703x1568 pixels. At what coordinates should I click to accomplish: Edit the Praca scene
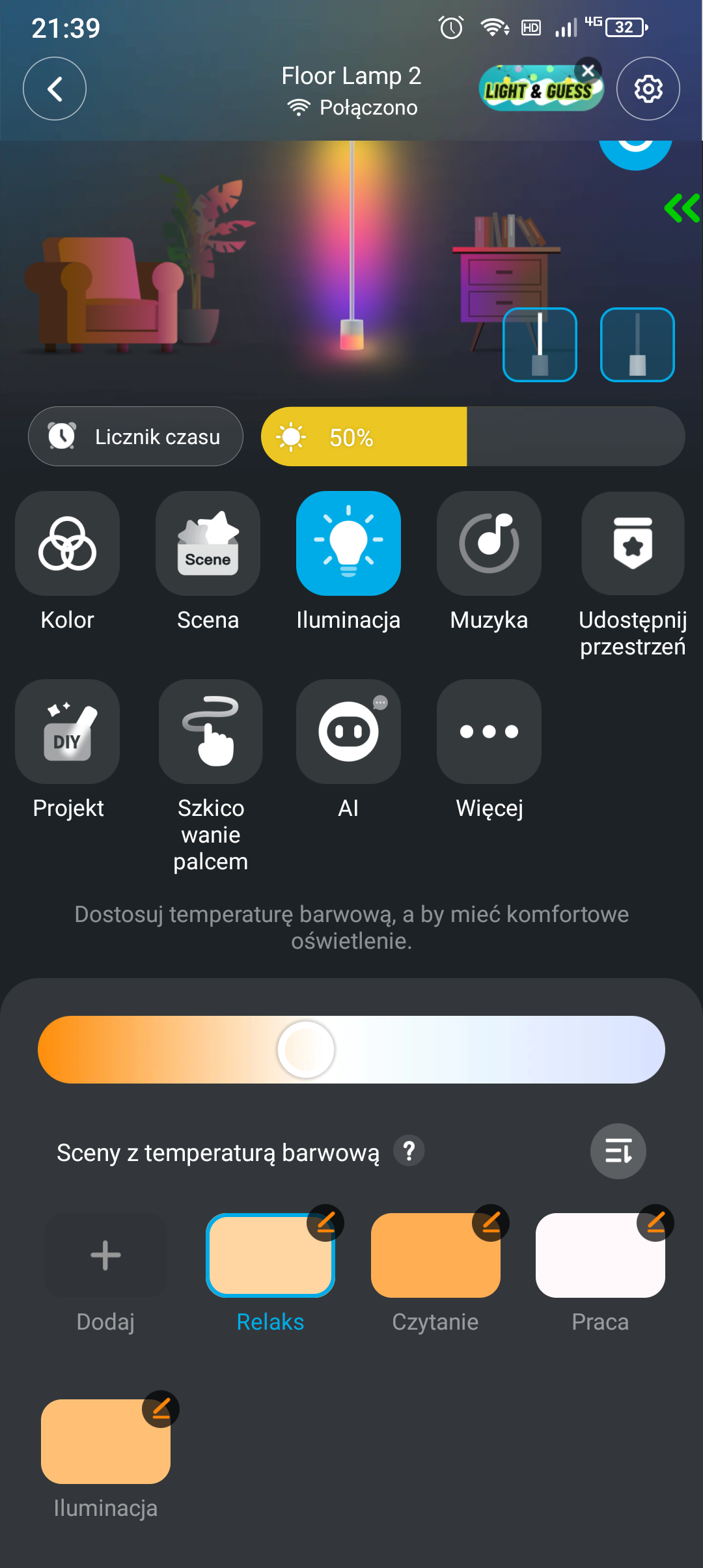point(655,1222)
